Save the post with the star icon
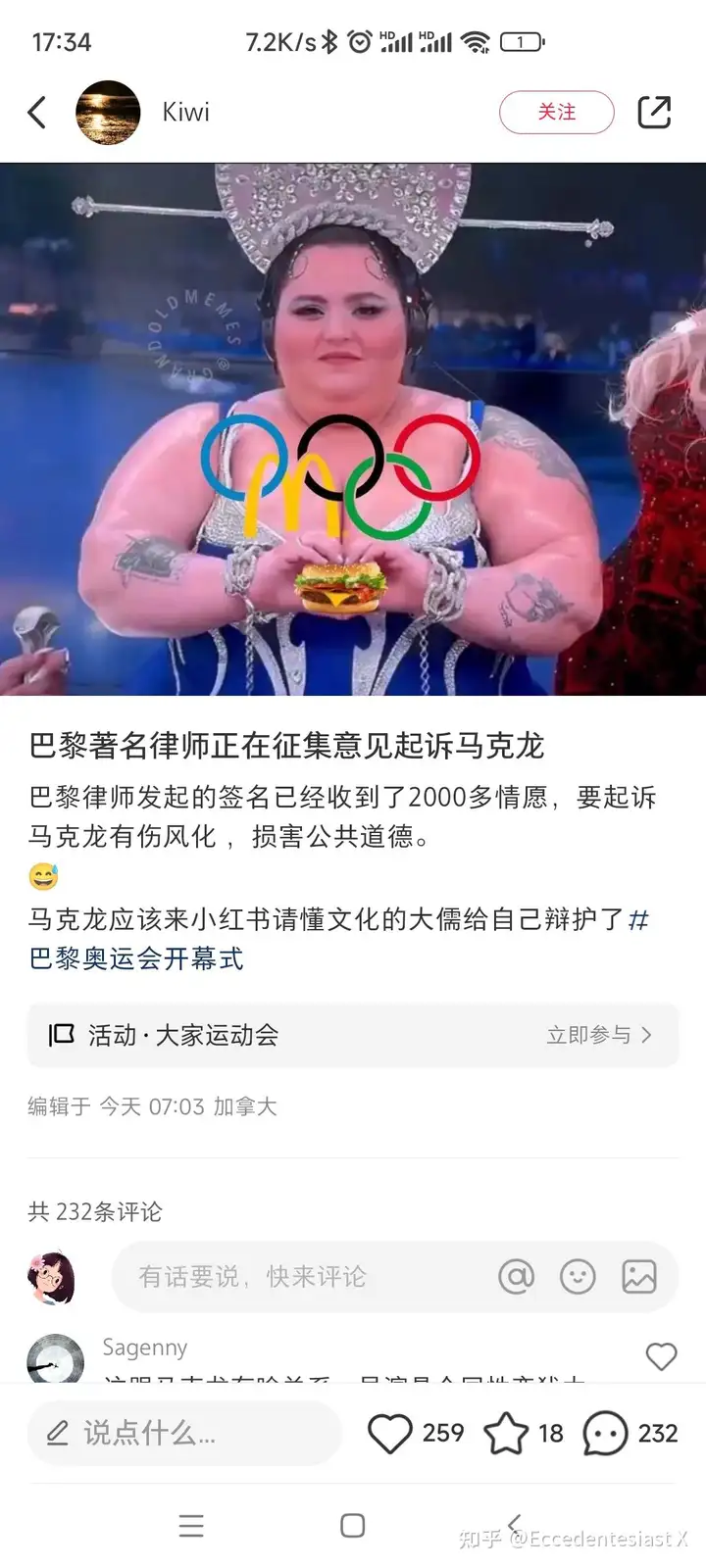Image resolution: width=706 pixels, height=1568 pixels. [506, 1434]
